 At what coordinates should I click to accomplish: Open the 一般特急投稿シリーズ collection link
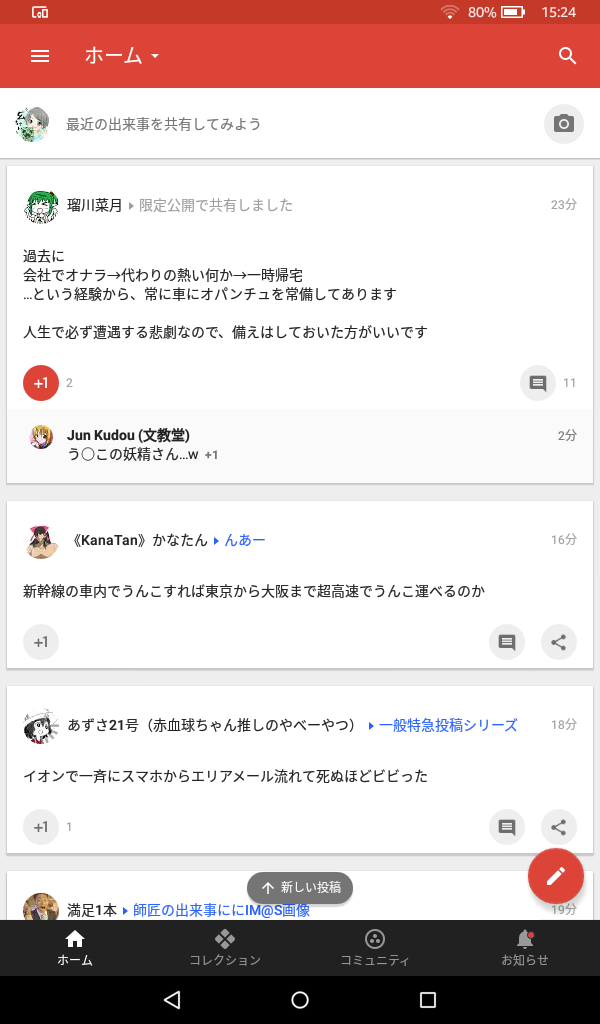tap(448, 725)
